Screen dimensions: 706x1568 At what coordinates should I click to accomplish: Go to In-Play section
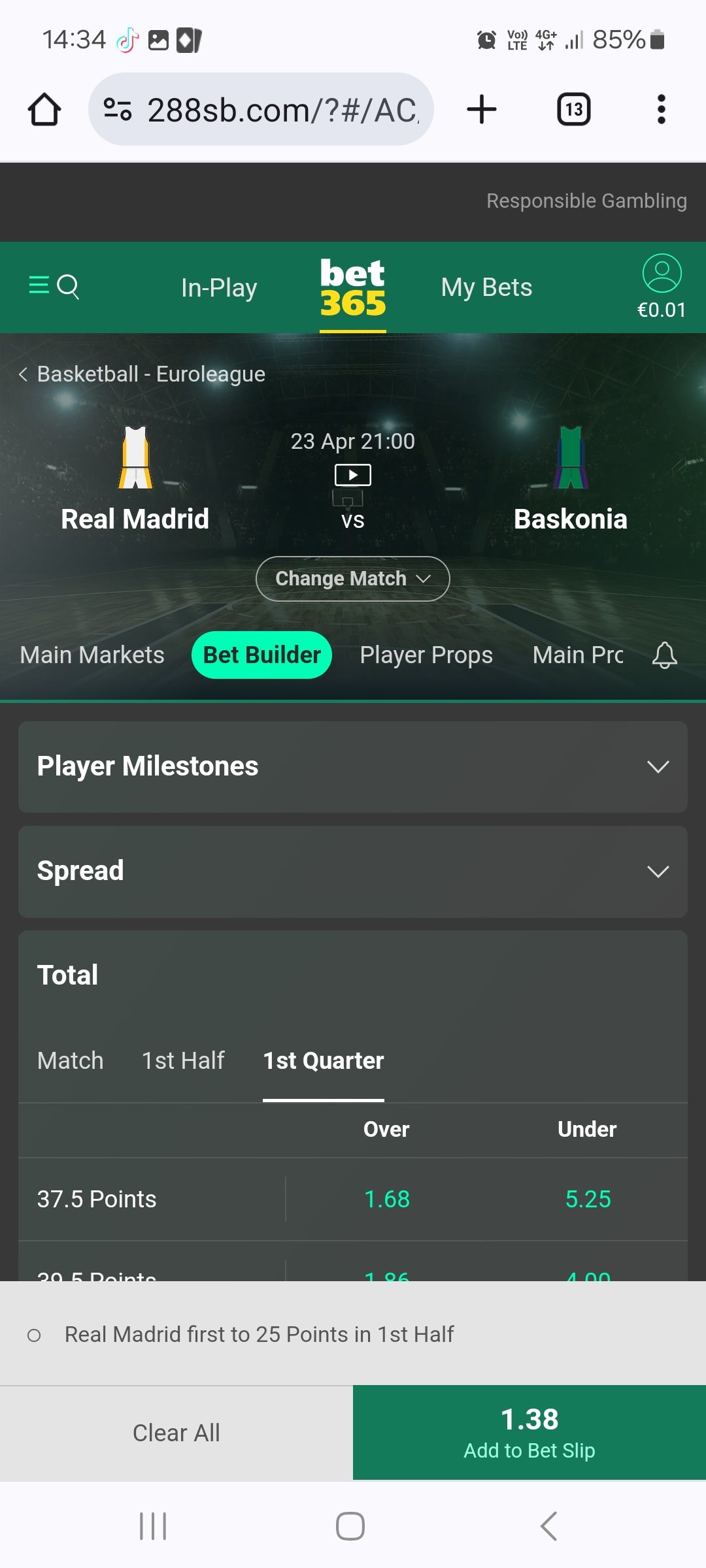(219, 287)
